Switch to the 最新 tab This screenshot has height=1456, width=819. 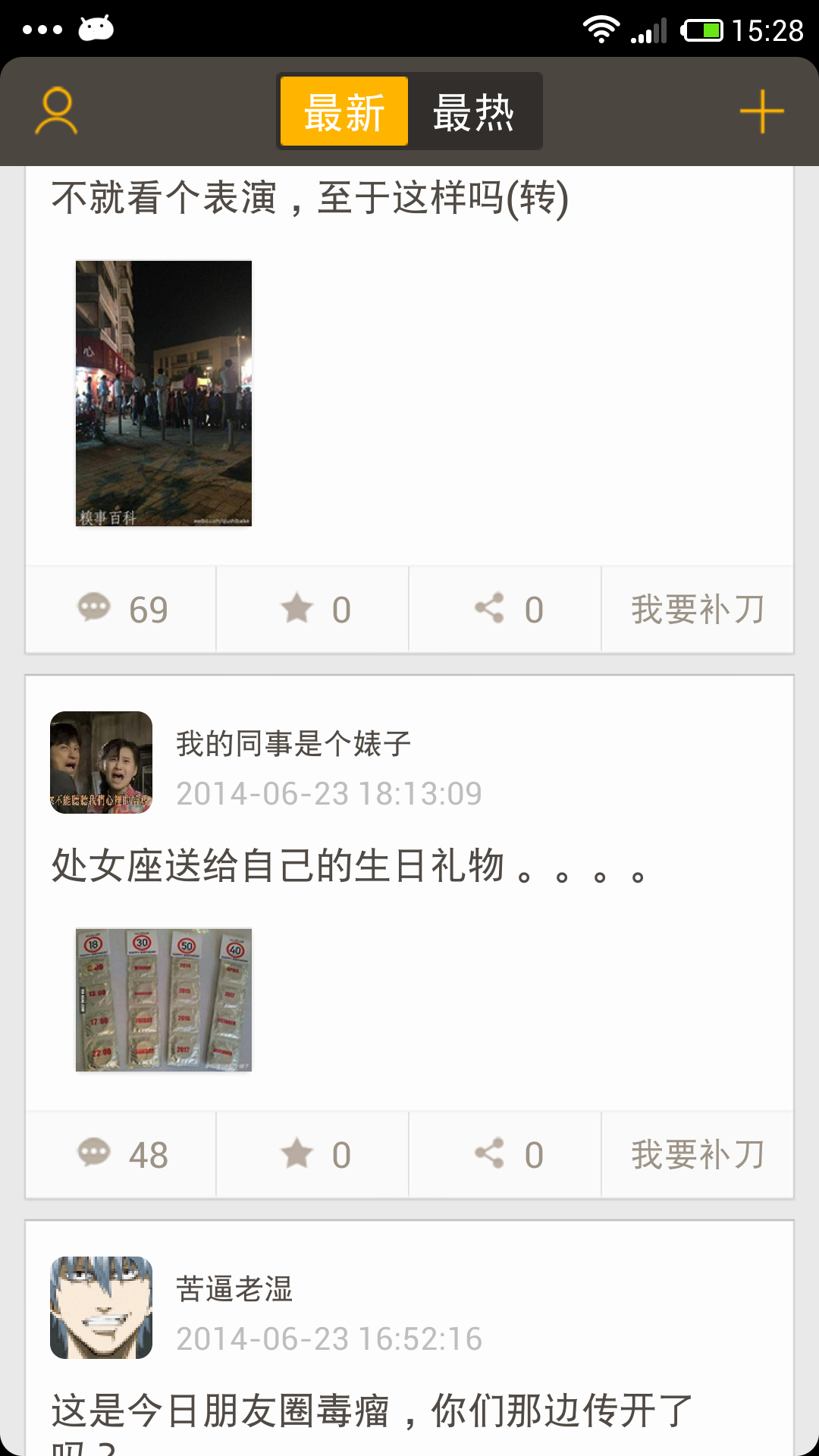click(x=344, y=111)
